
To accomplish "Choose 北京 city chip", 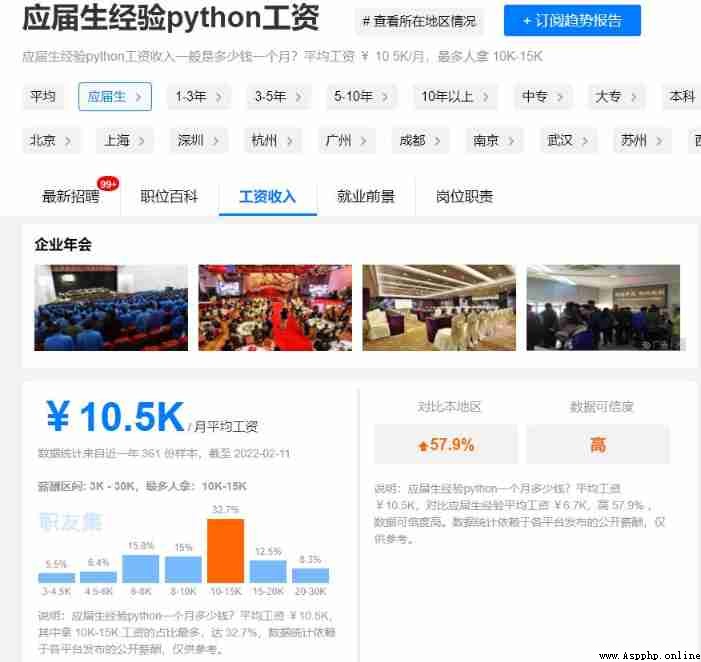I will click(x=51, y=141).
